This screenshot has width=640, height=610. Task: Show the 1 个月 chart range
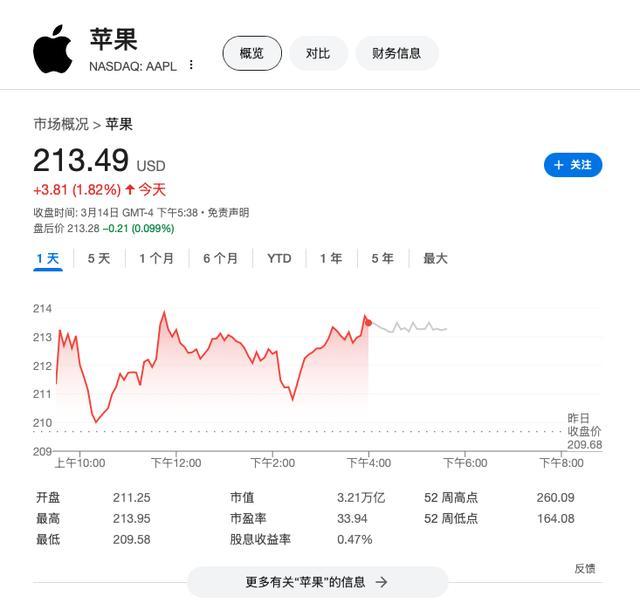[157, 258]
